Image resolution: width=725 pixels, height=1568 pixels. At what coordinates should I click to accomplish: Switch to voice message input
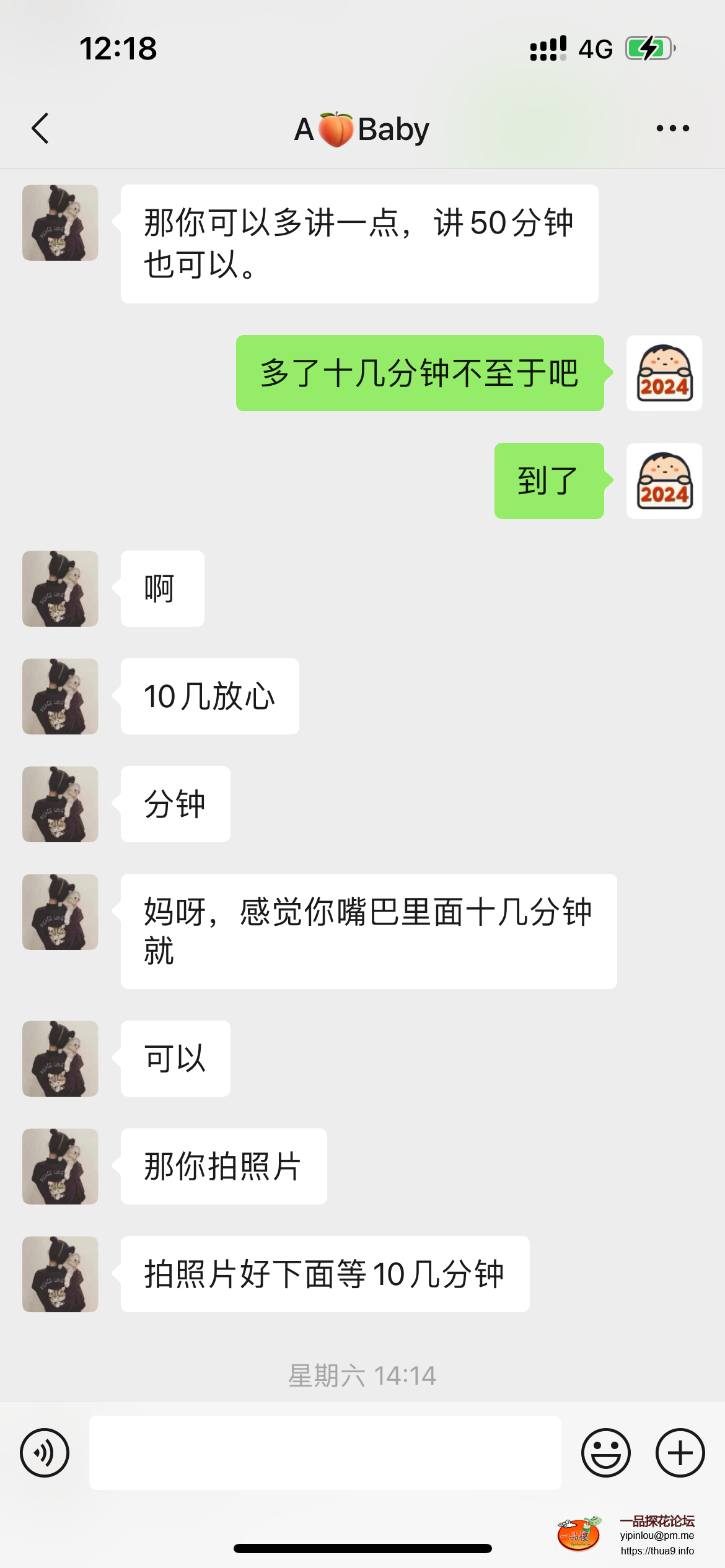coord(45,1453)
